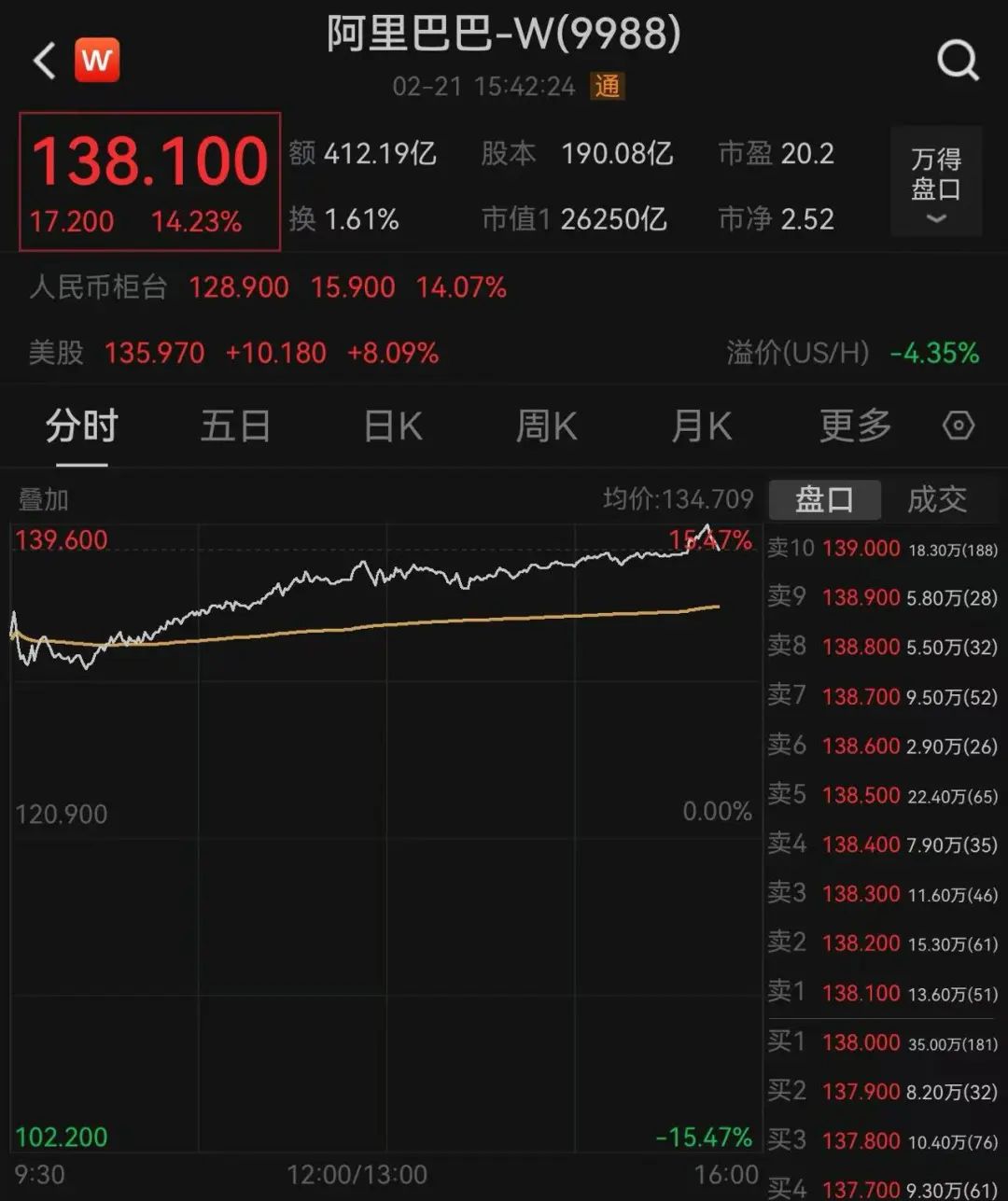Screen dimensions: 1008x1201
Task: Switch to the 五日 five-day tab
Action: coord(235,426)
